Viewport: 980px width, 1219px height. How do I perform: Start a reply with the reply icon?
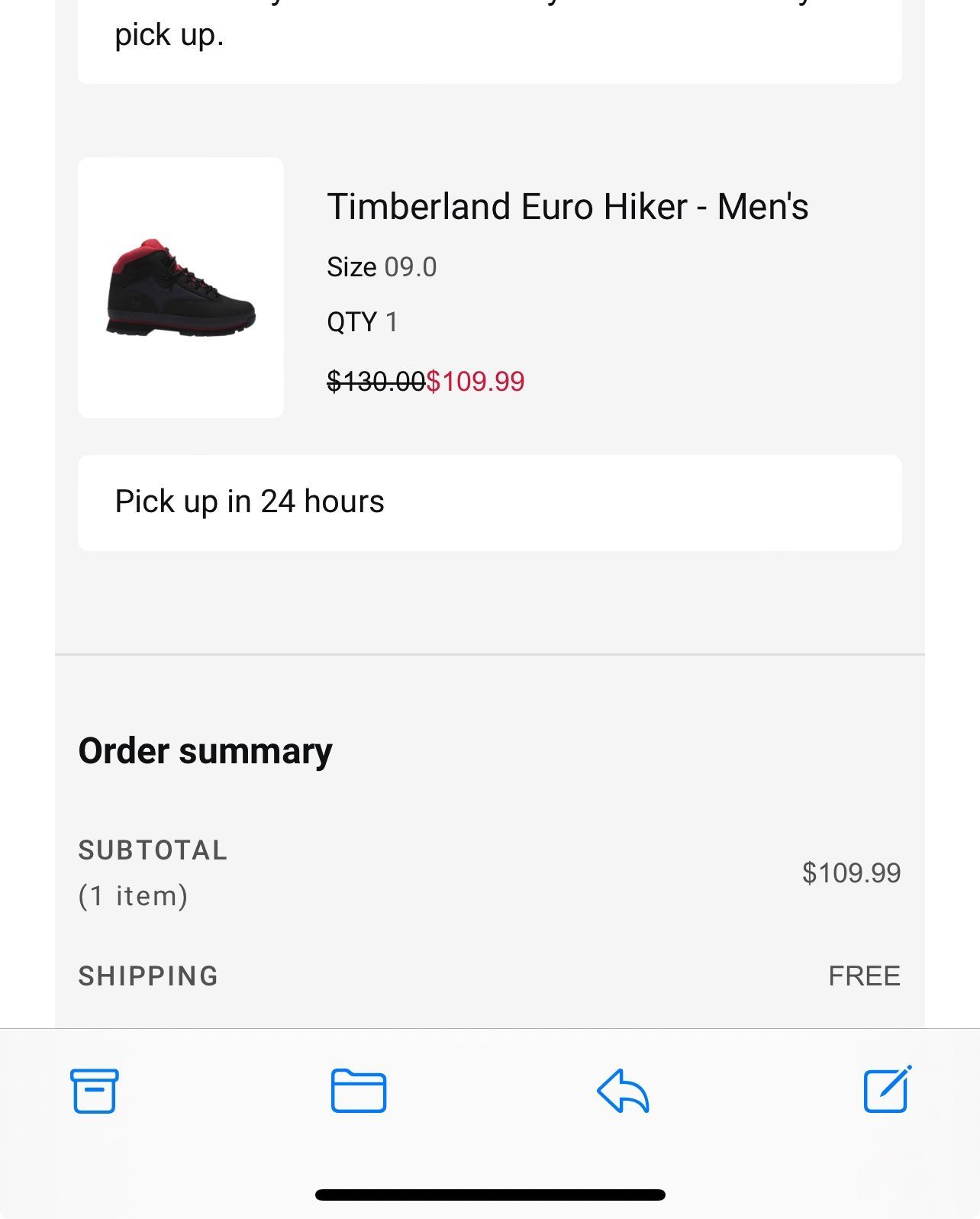622,1091
